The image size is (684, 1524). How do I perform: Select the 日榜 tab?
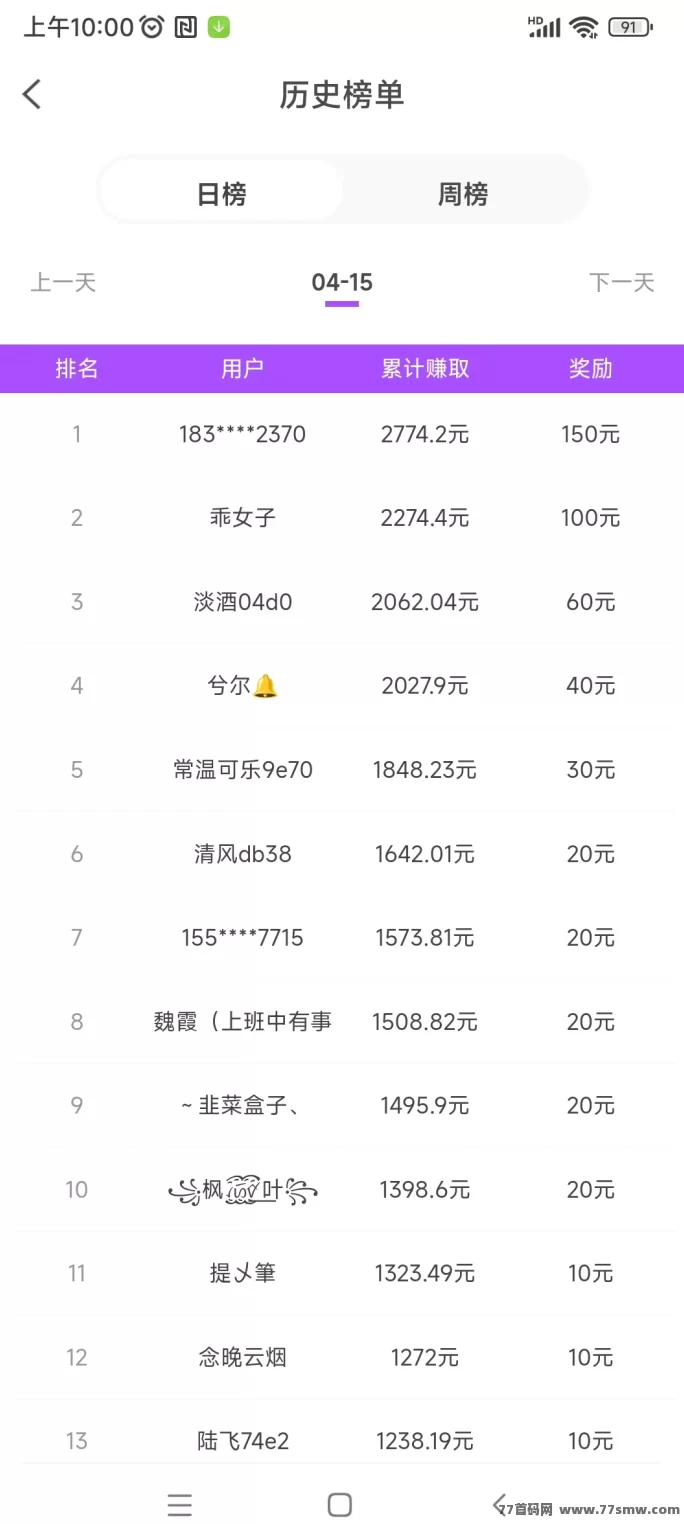[x=222, y=193]
